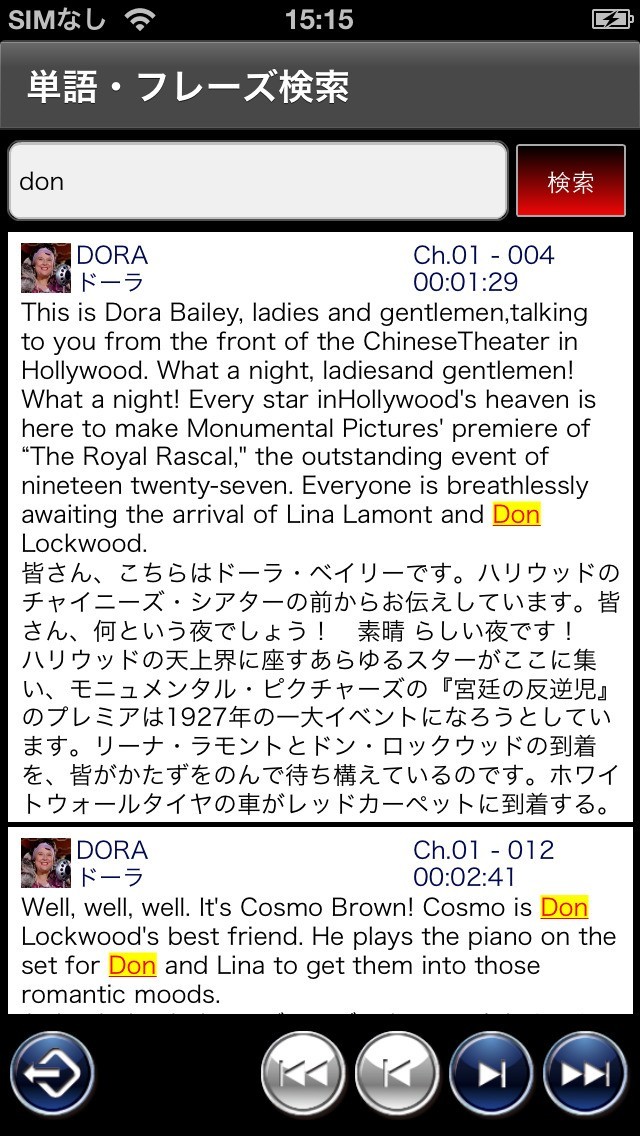Viewport: 640px width, 1136px height.
Task: Tap the red 検索 search button
Action: pos(570,181)
